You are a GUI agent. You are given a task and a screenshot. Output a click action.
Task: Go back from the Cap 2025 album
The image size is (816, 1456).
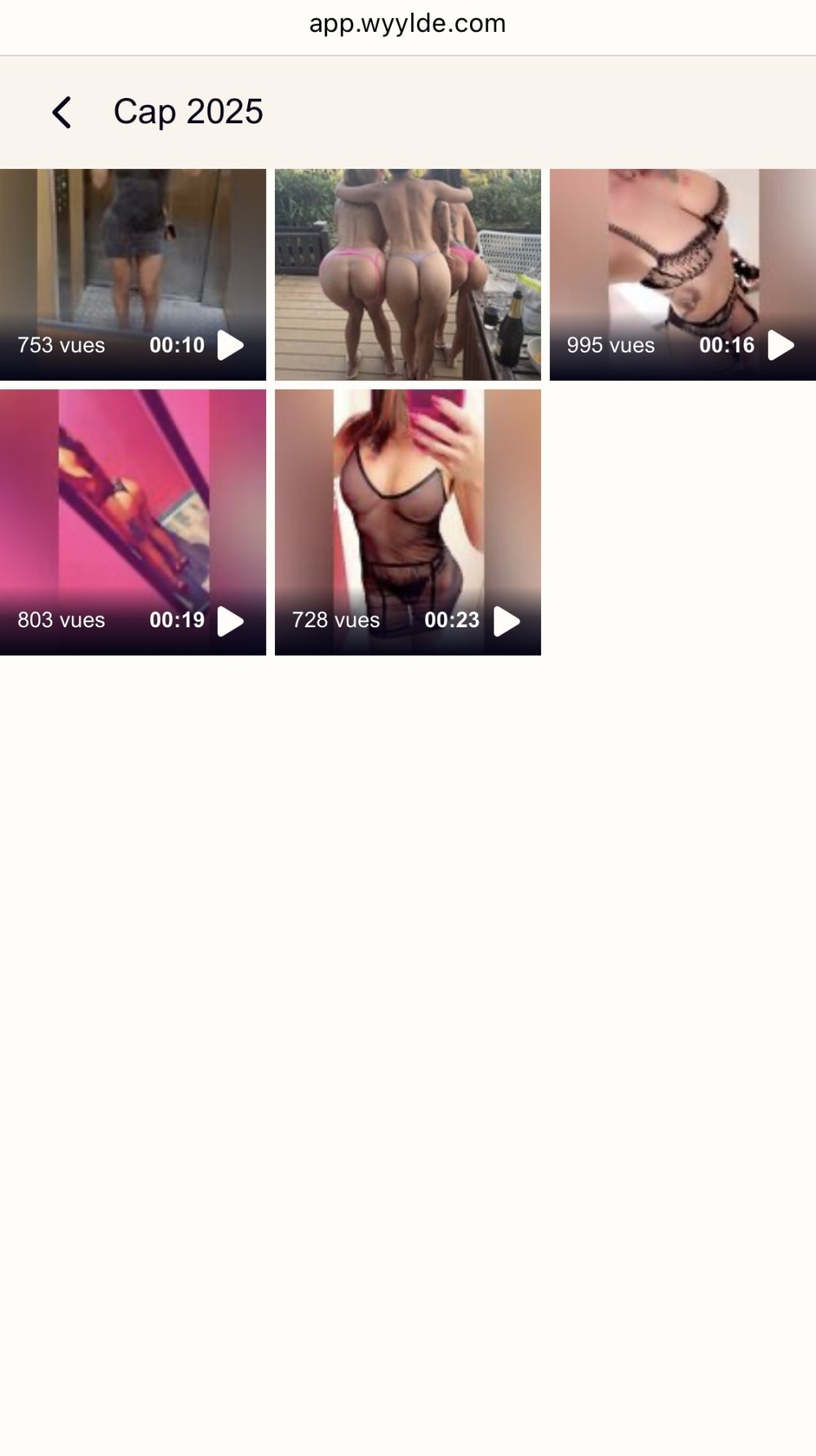click(x=62, y=113)
